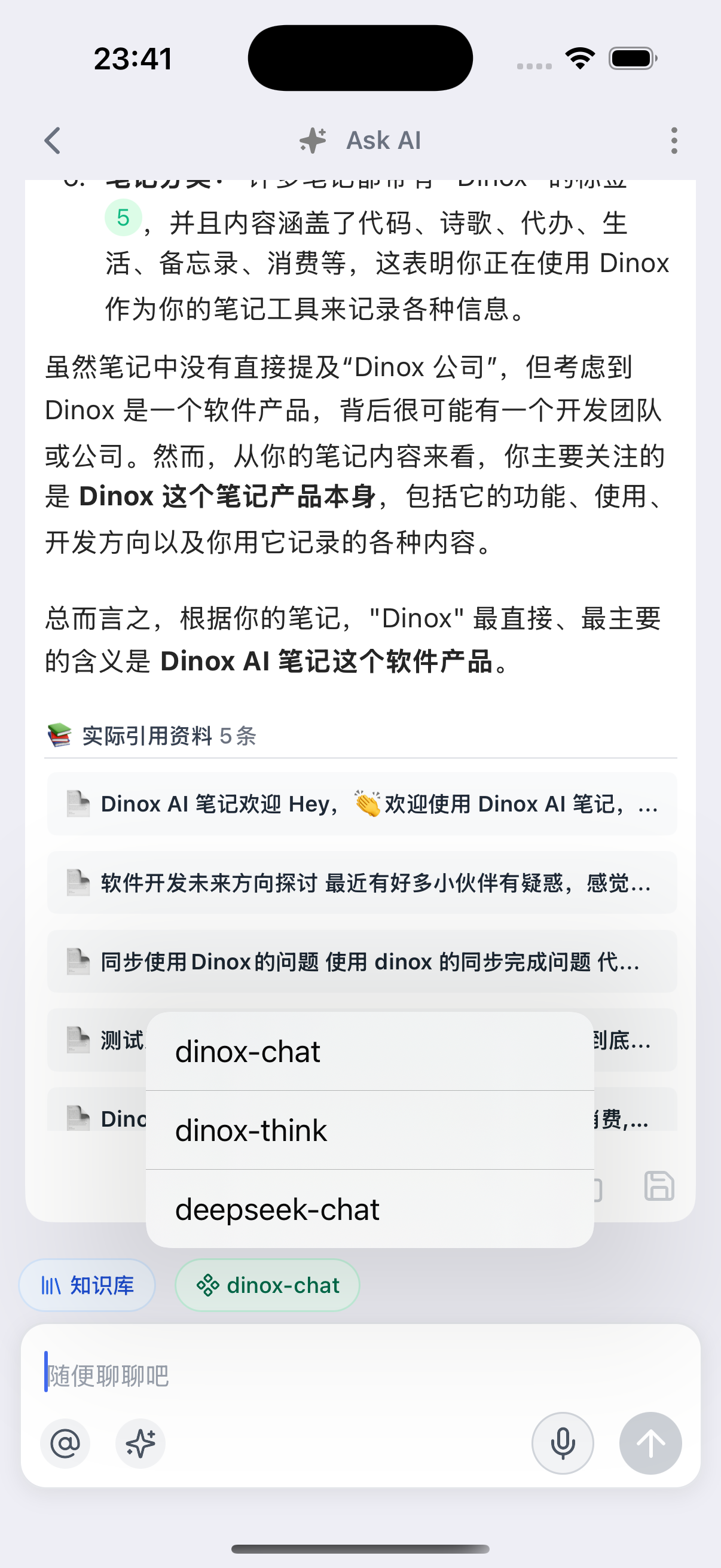
Task: Send the message with the arrow button
Action: [650, 1443]
